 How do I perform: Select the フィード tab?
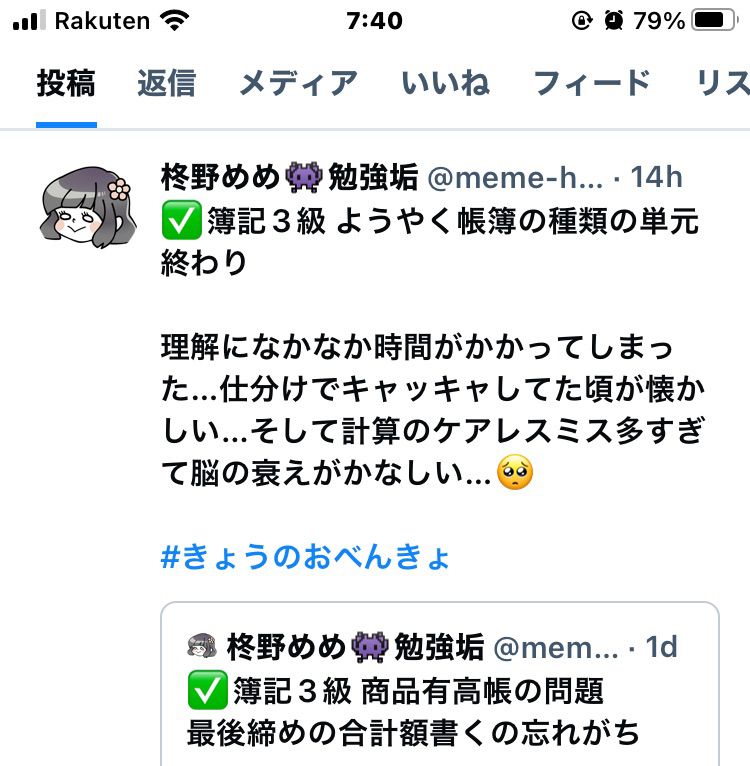pos(592,84)
